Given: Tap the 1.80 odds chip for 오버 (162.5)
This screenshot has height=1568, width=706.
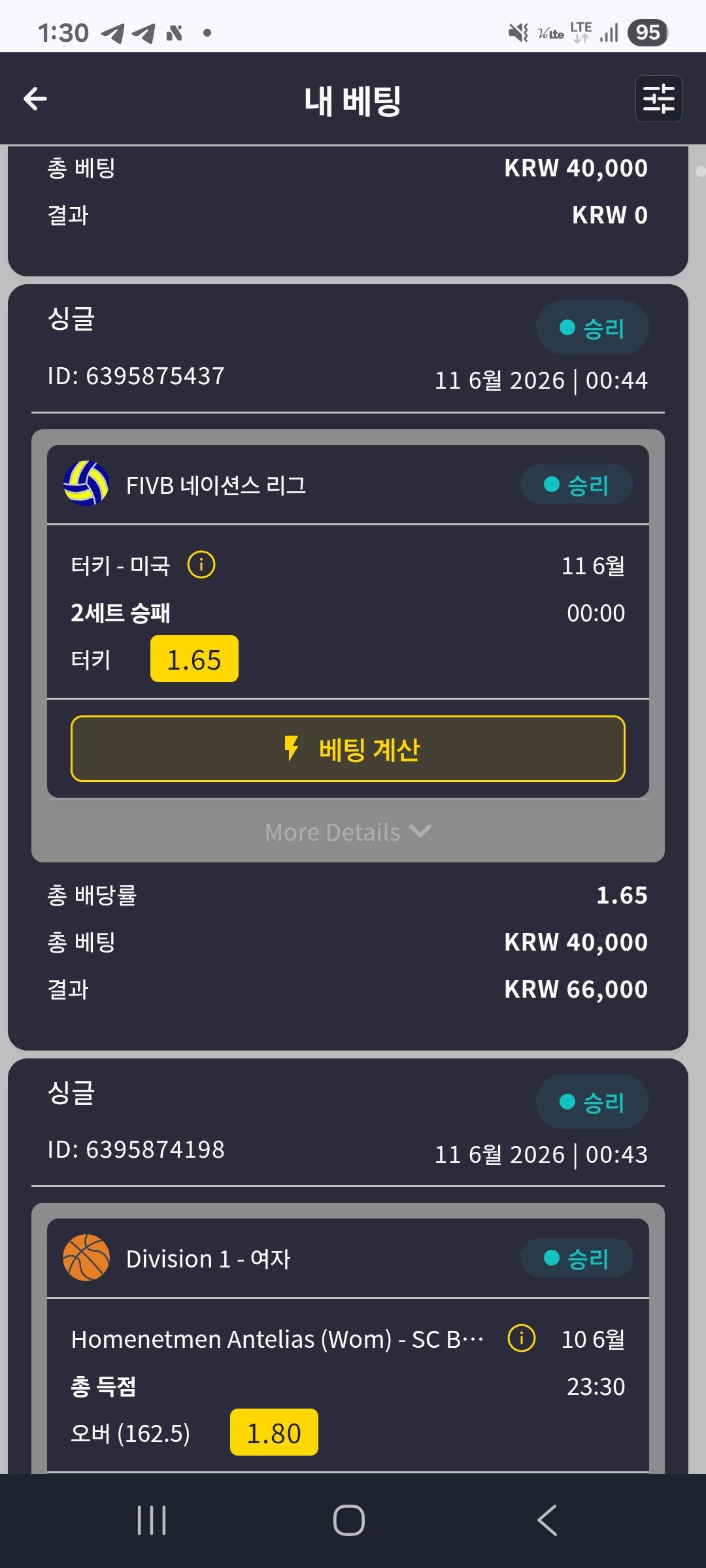Looking at the screenshot, I should [274, 1433].
